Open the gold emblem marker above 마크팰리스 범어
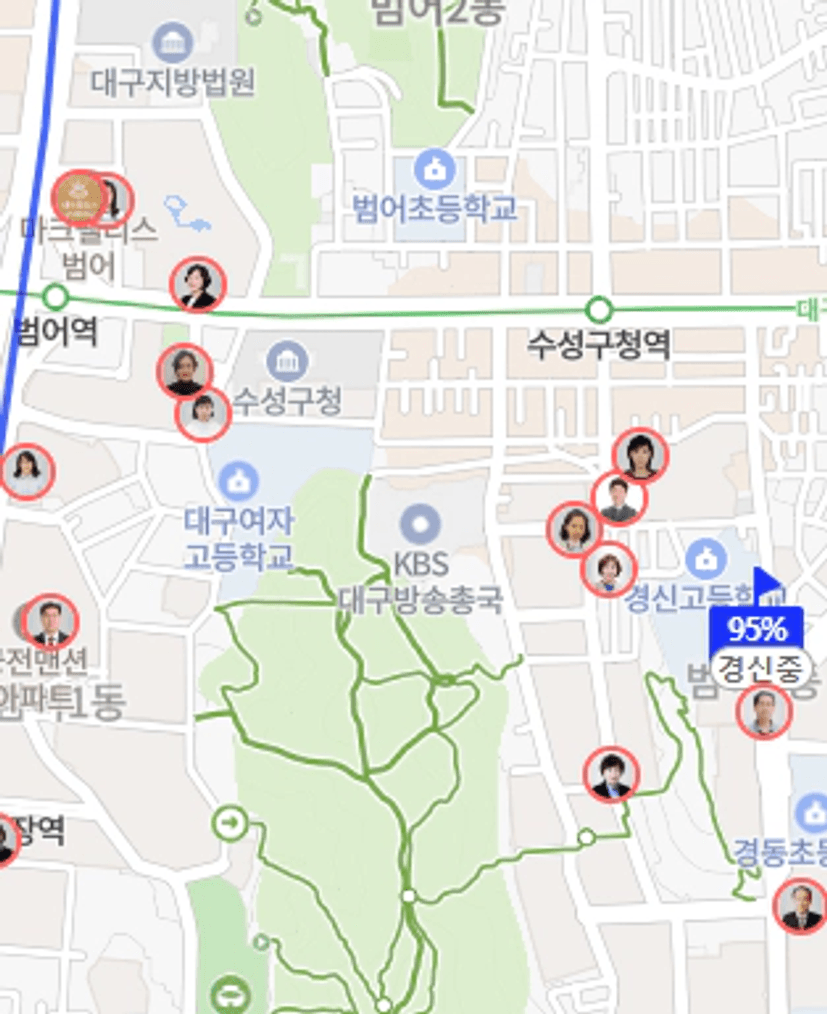This screenshot has height=1014, width=827. 78,196
